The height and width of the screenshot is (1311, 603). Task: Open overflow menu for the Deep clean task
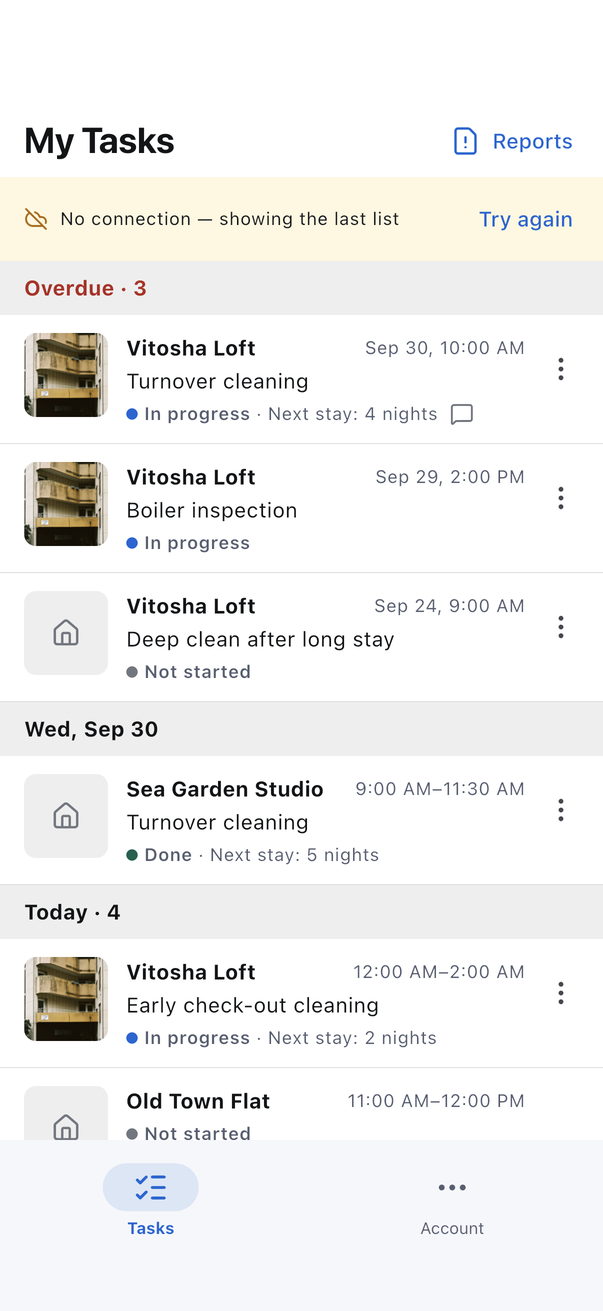point(561,627)
